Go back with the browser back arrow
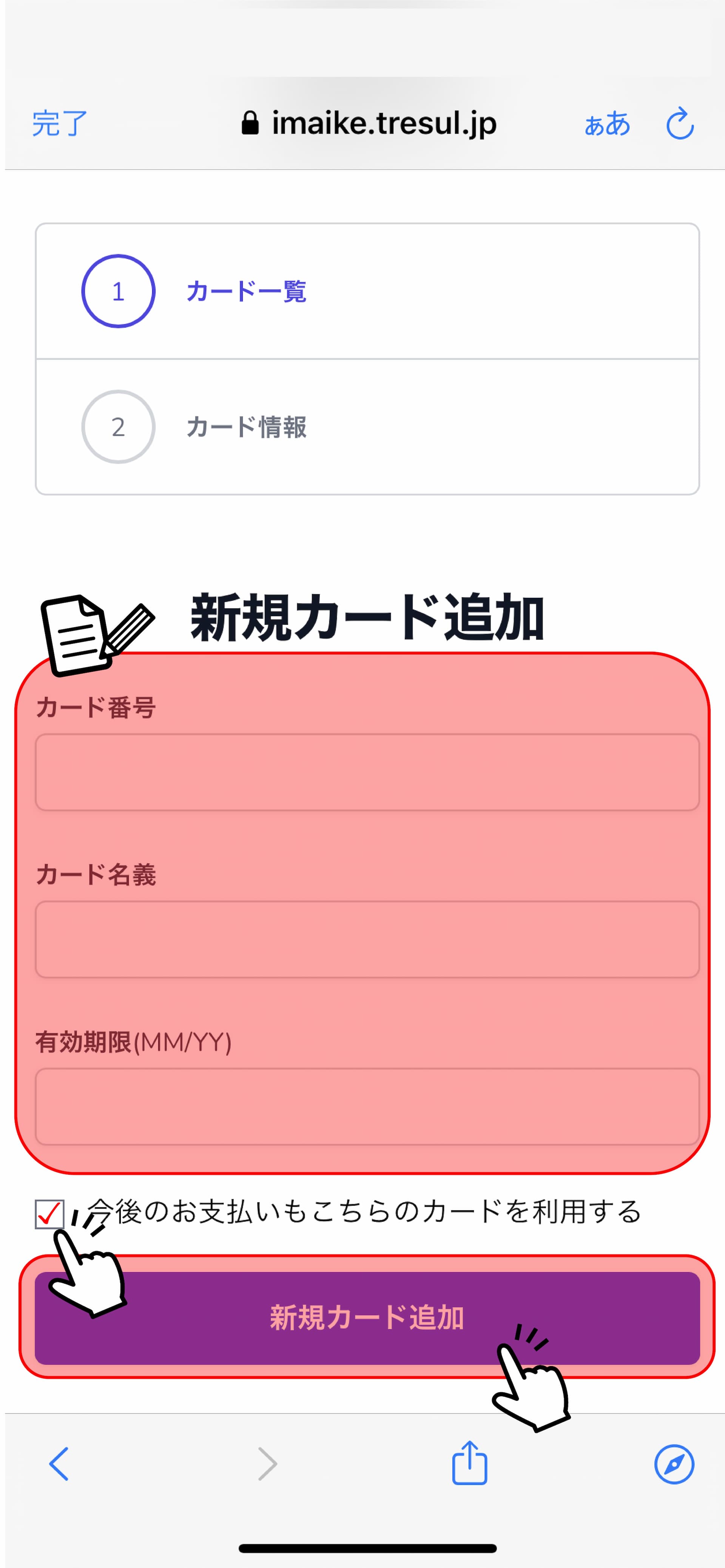This screenshot has height=1568, width=725. click(x=59, y=1463)
